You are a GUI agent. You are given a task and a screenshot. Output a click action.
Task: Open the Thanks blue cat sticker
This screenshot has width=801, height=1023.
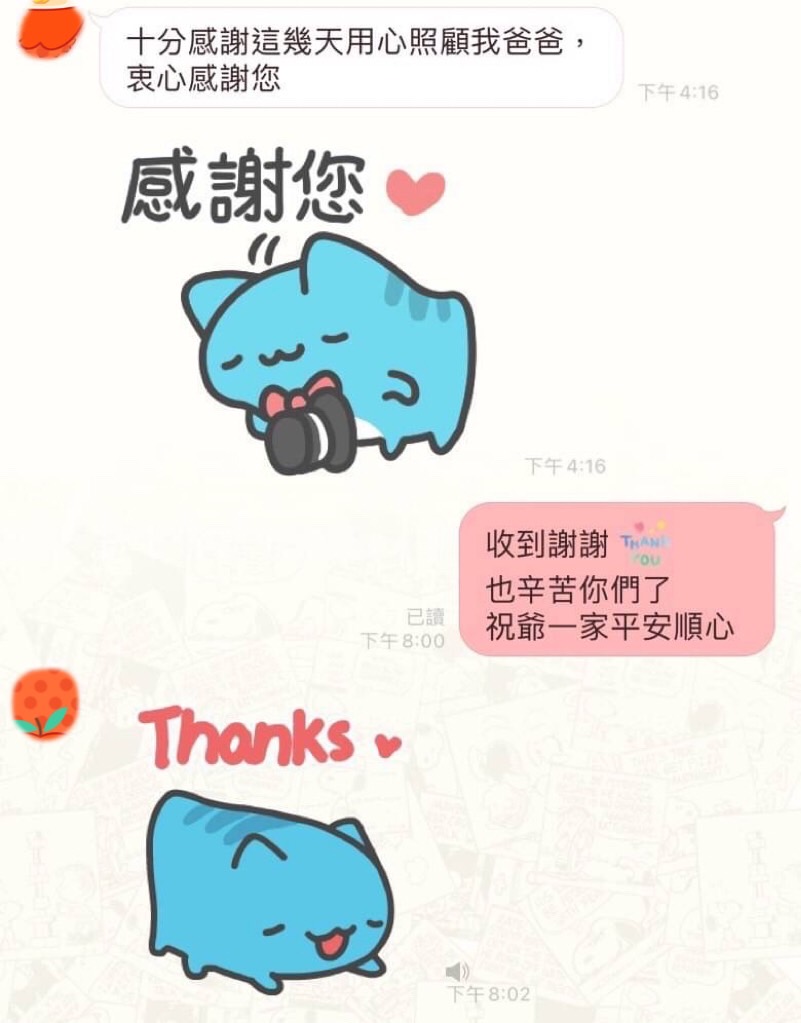[270, 850]
